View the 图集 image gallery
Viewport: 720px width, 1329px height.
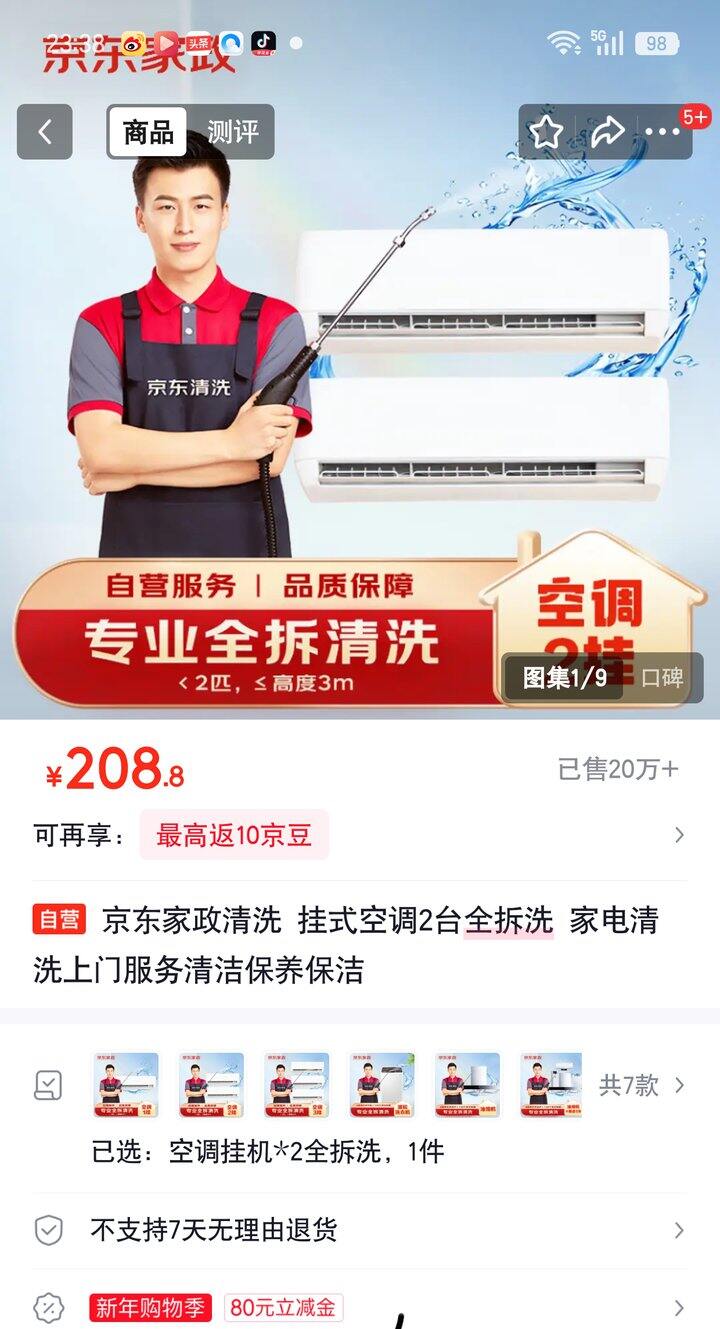click(565, 678)
